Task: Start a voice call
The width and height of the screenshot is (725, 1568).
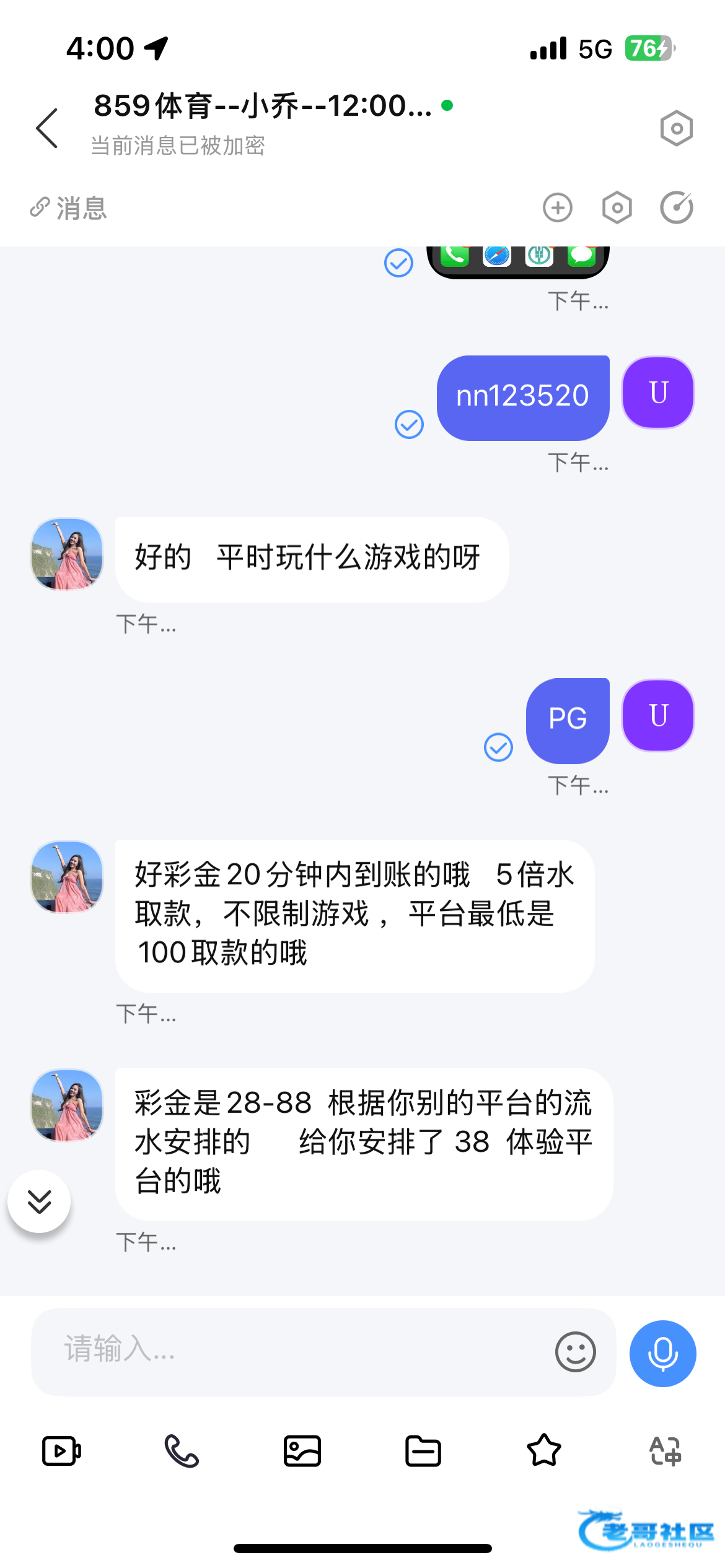Action: coord(182,1451)
